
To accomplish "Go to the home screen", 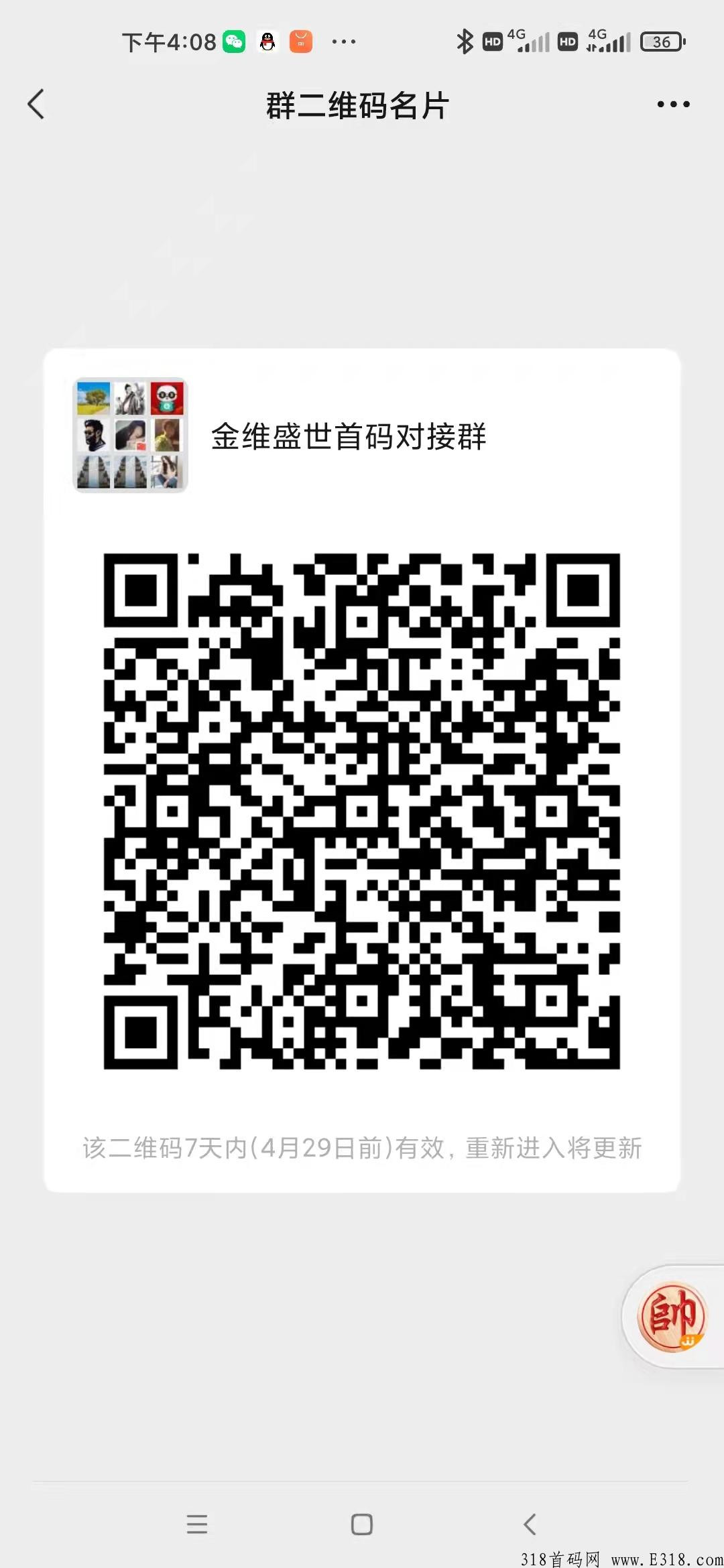I will pos(362,1524).
